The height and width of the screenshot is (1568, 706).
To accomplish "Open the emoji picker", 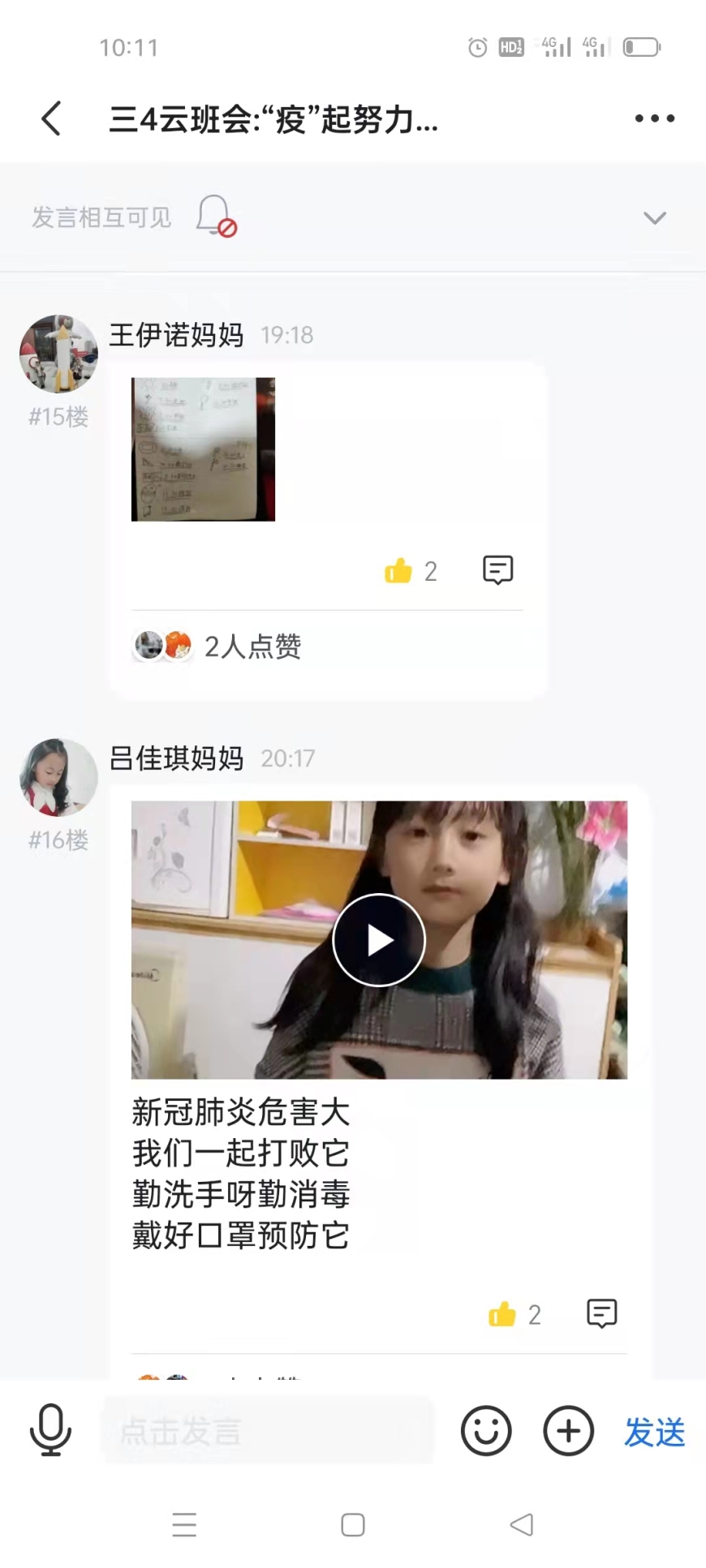I will point(486,1431).
